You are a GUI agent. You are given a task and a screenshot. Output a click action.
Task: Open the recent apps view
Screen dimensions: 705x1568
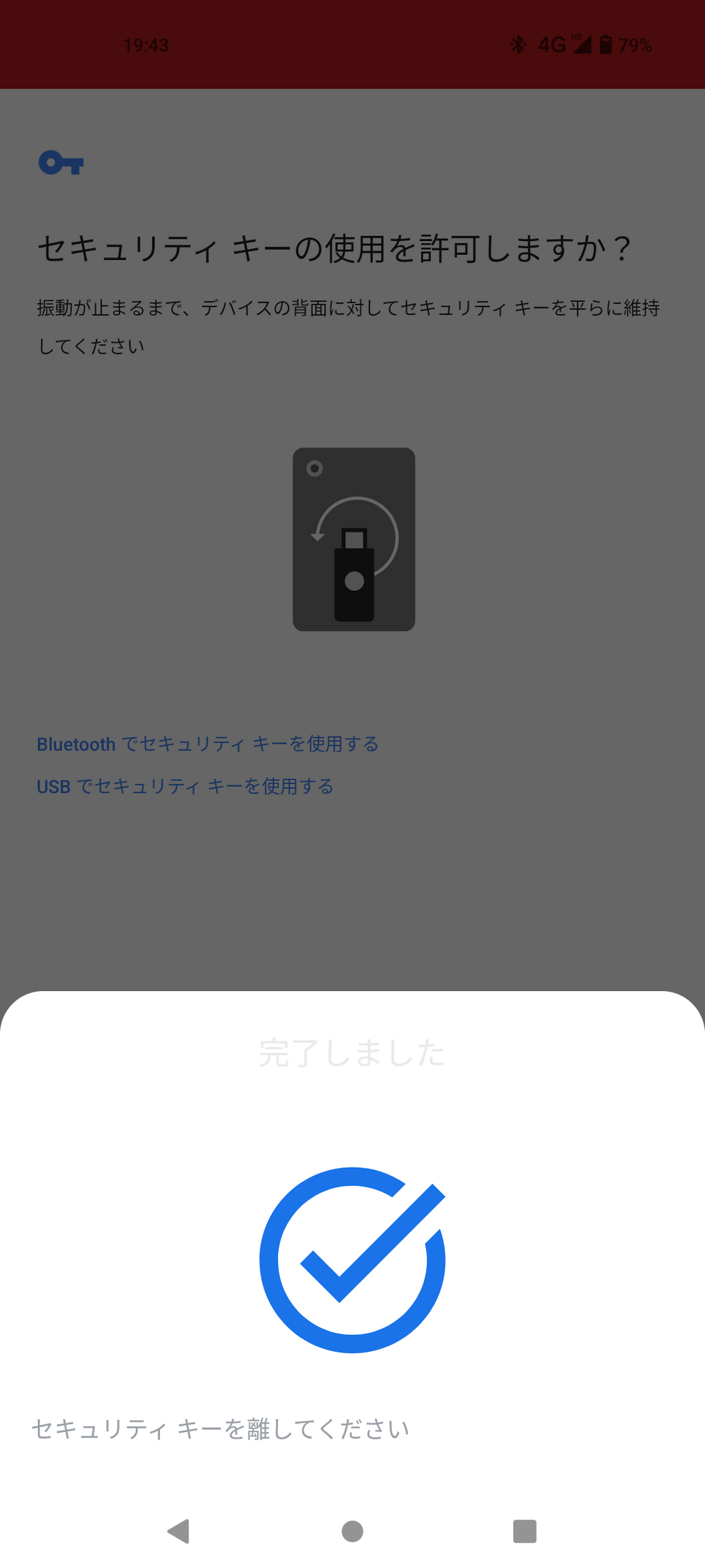coord(525,1531)
